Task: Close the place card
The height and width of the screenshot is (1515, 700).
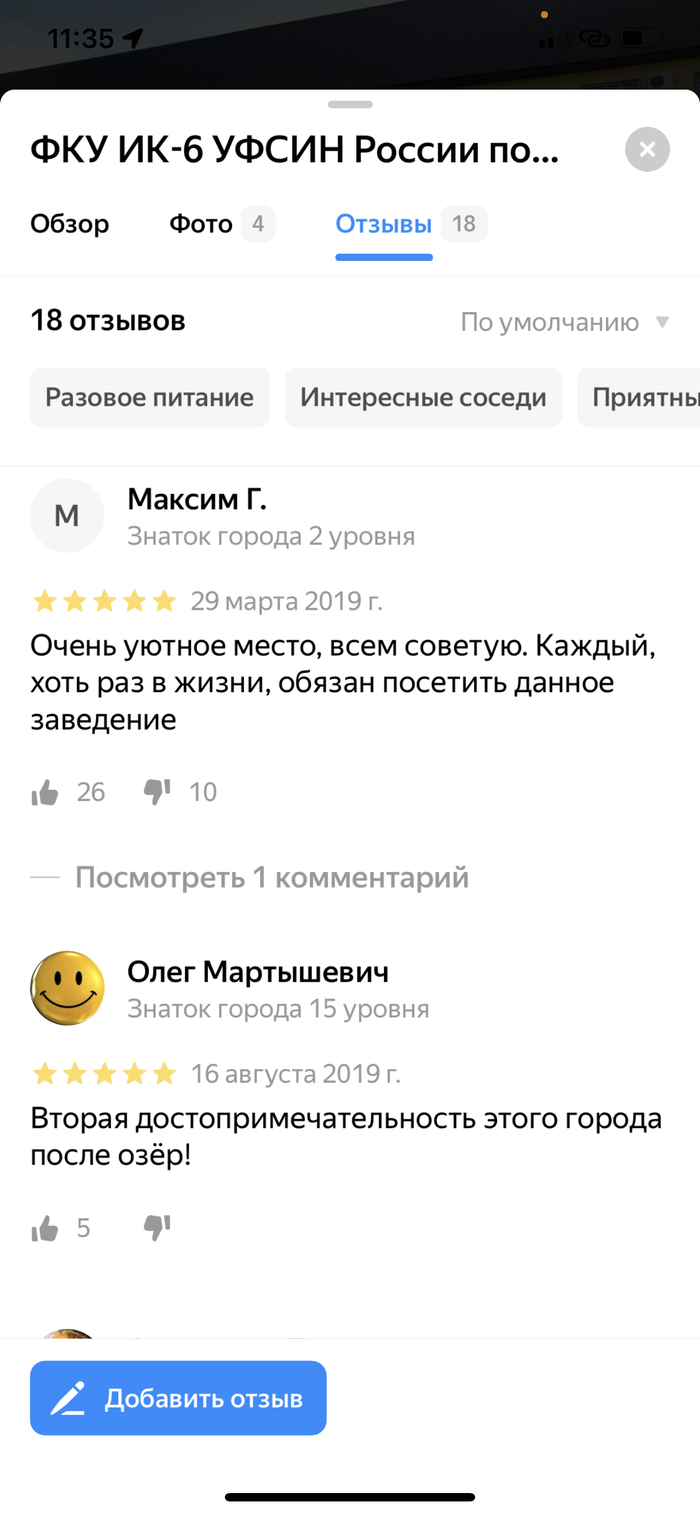Action: 647,150
